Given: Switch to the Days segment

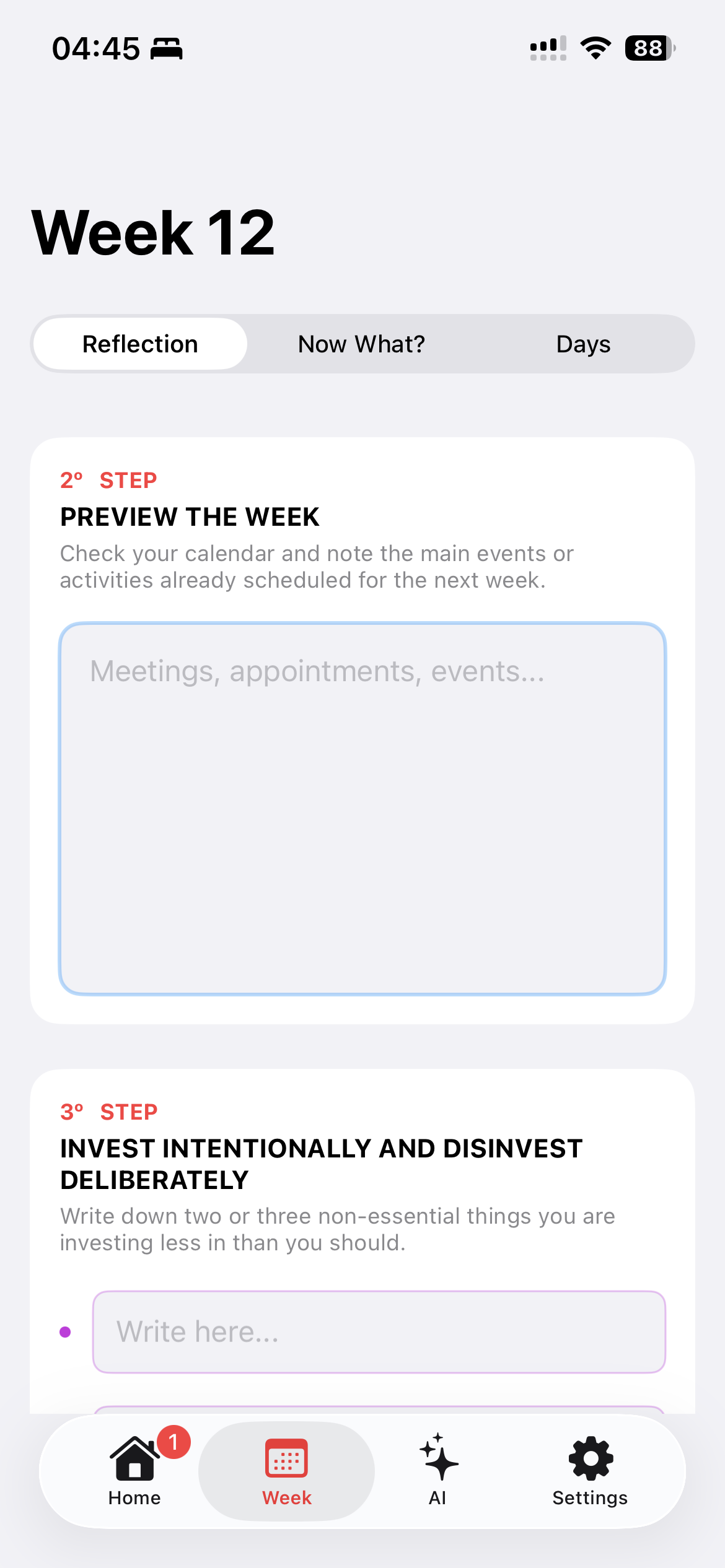Looking at the screenshot, I should [x=583, y=344].
